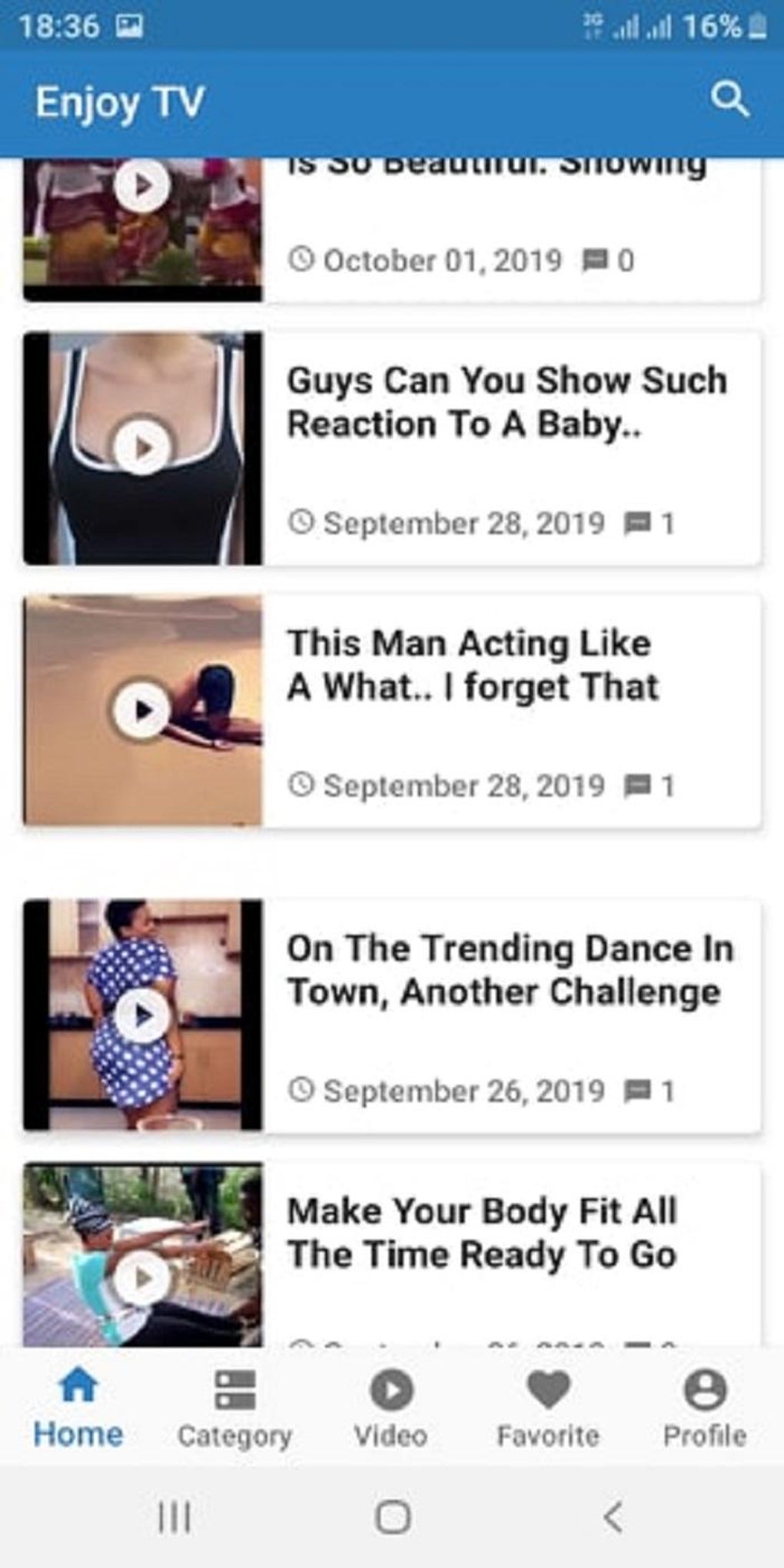Tap the system back button
The width and height of the screenshot is (784, 1568).
(613, 1517)
